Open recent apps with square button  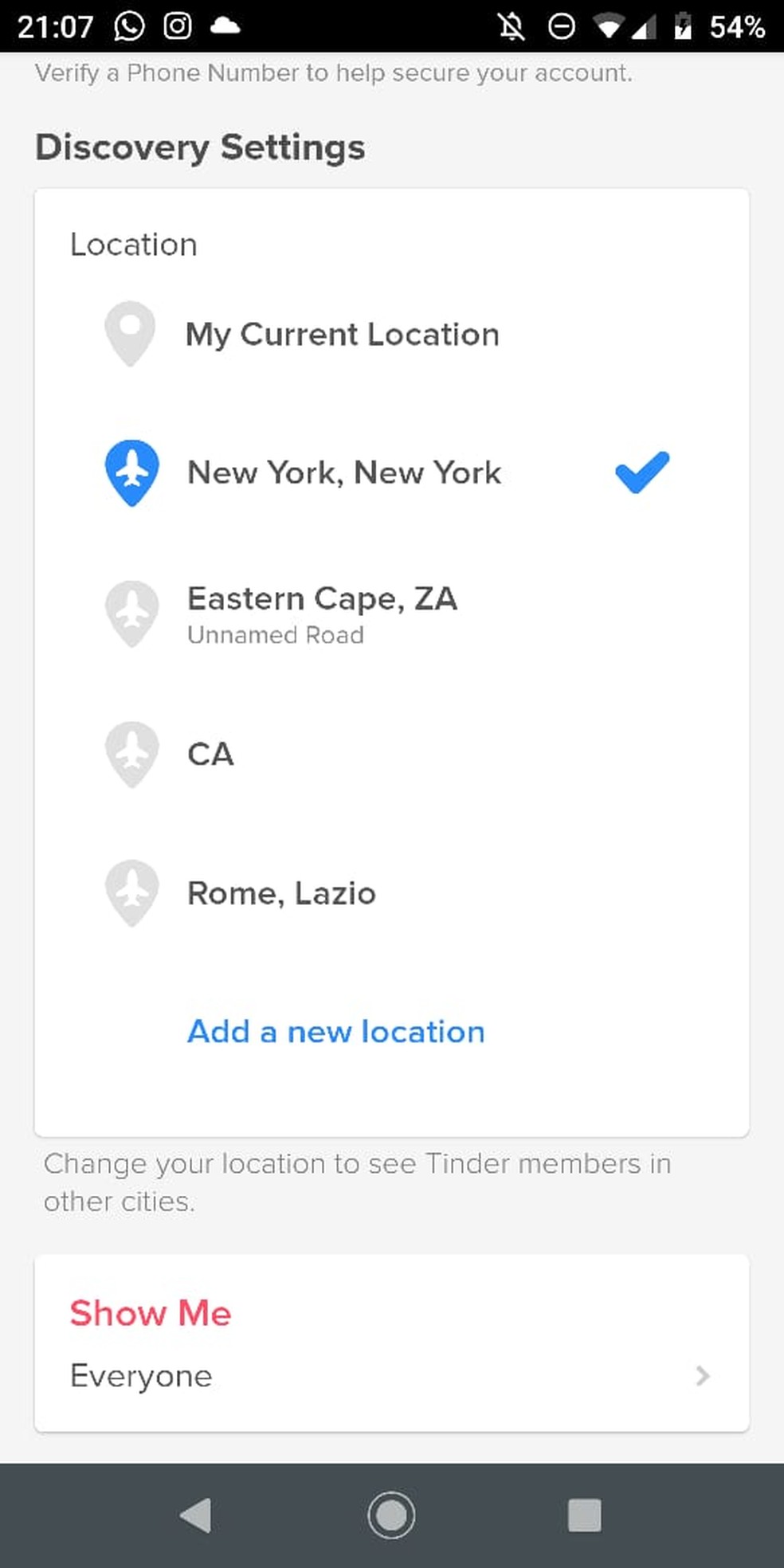point(584,1515)
